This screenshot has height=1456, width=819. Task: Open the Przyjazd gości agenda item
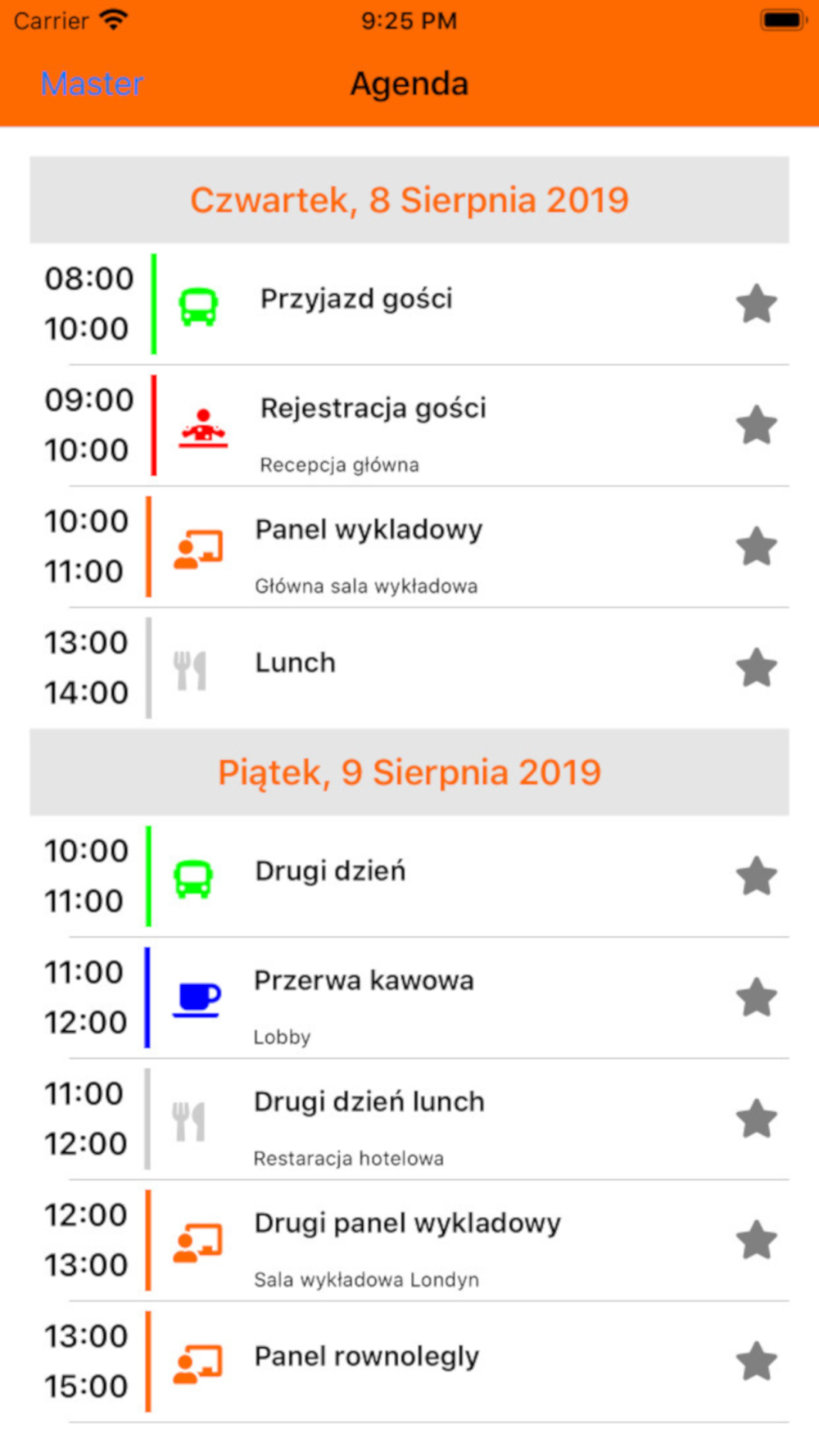tap(409, 304)
